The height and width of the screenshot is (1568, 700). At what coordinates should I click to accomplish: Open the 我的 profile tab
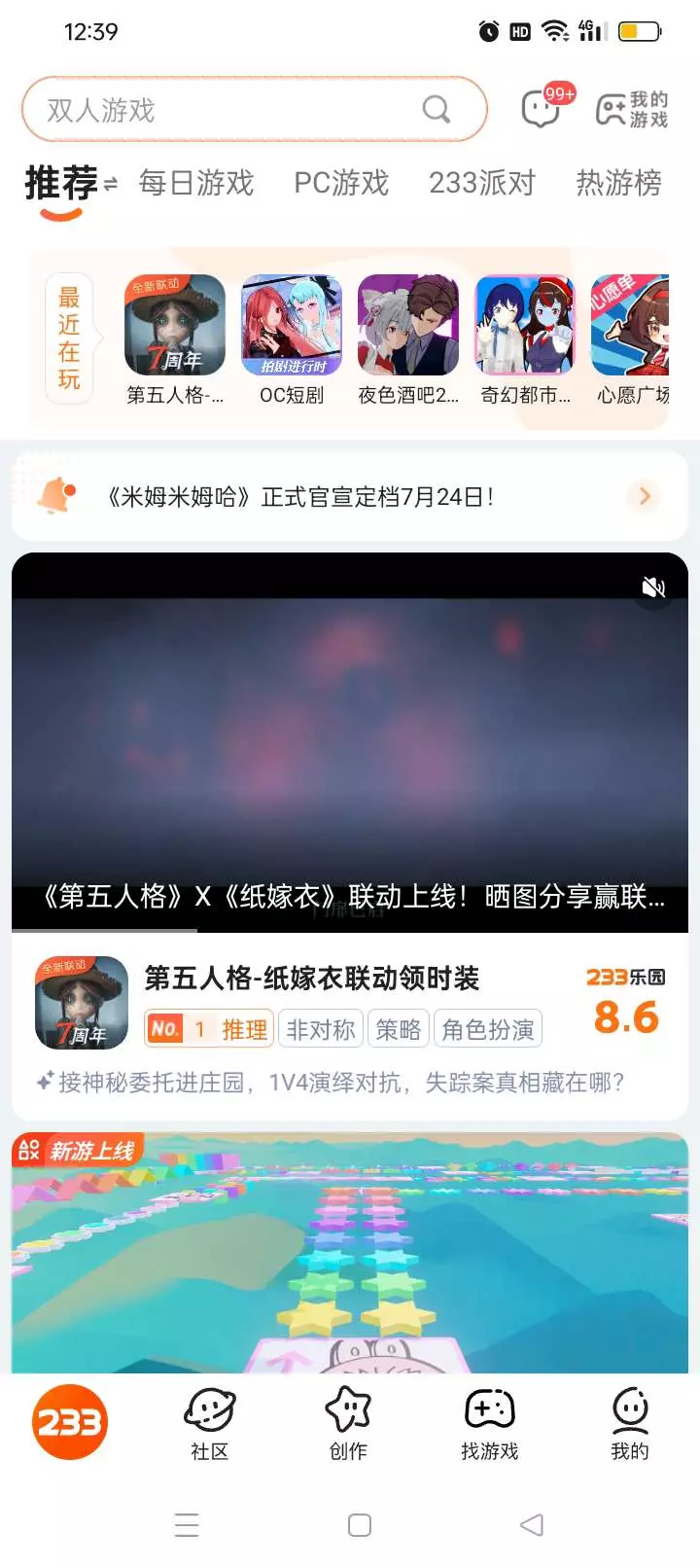(x=630, y=1424)
